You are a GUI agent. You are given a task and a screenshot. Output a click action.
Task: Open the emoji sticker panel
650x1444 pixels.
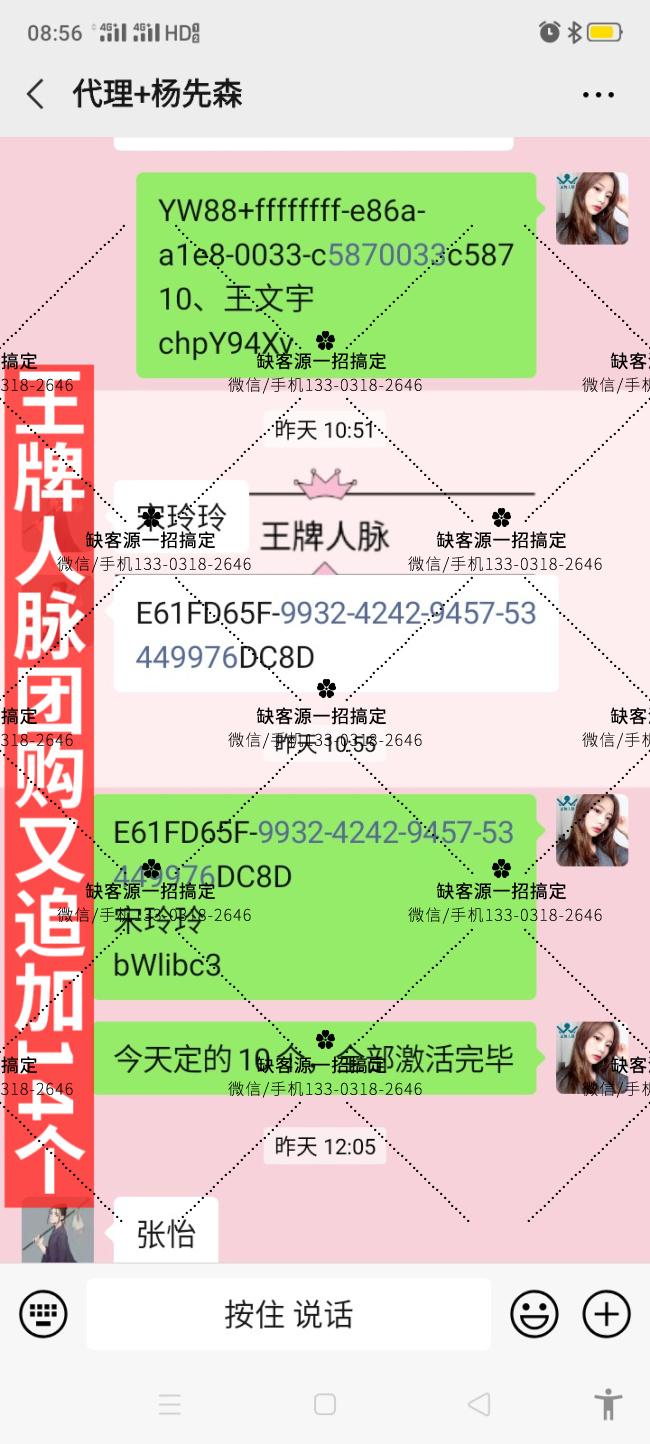pyautogui.click(x=534, y=1313)
